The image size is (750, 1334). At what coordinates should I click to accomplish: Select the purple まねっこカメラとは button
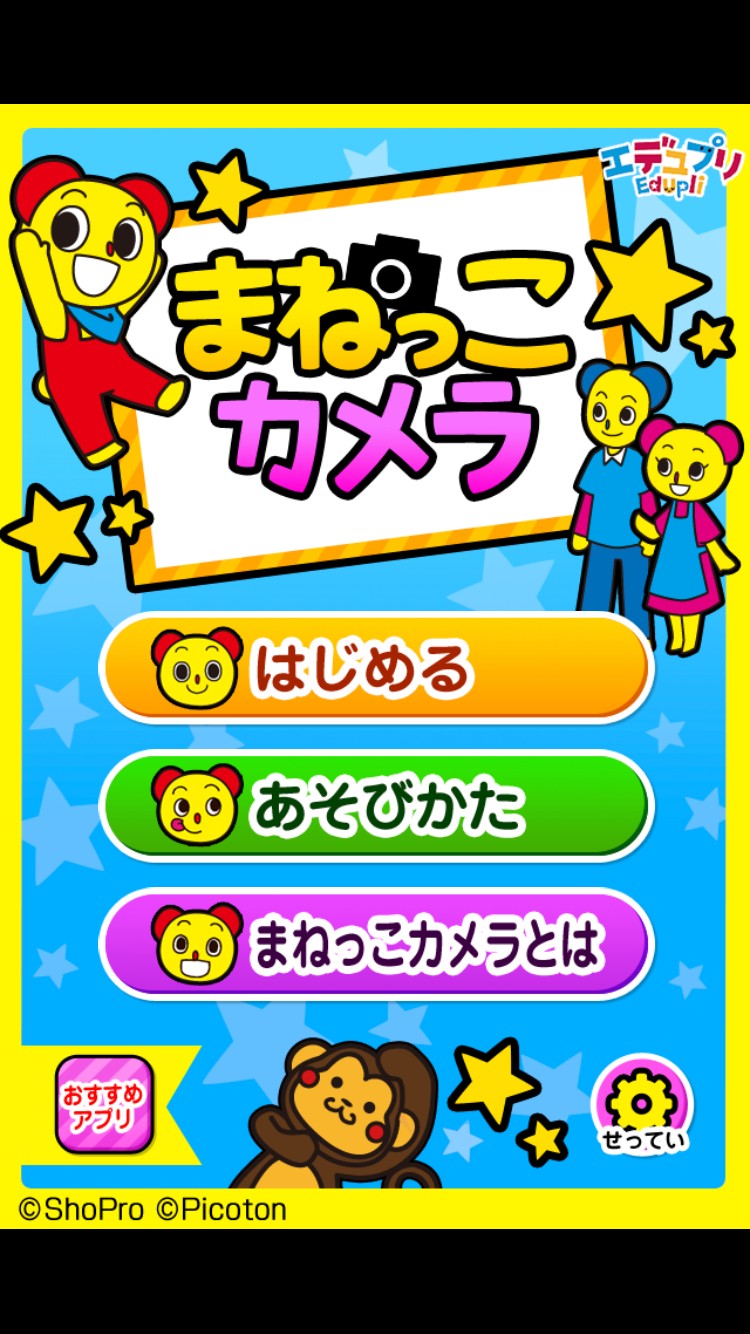click(376, 943)
